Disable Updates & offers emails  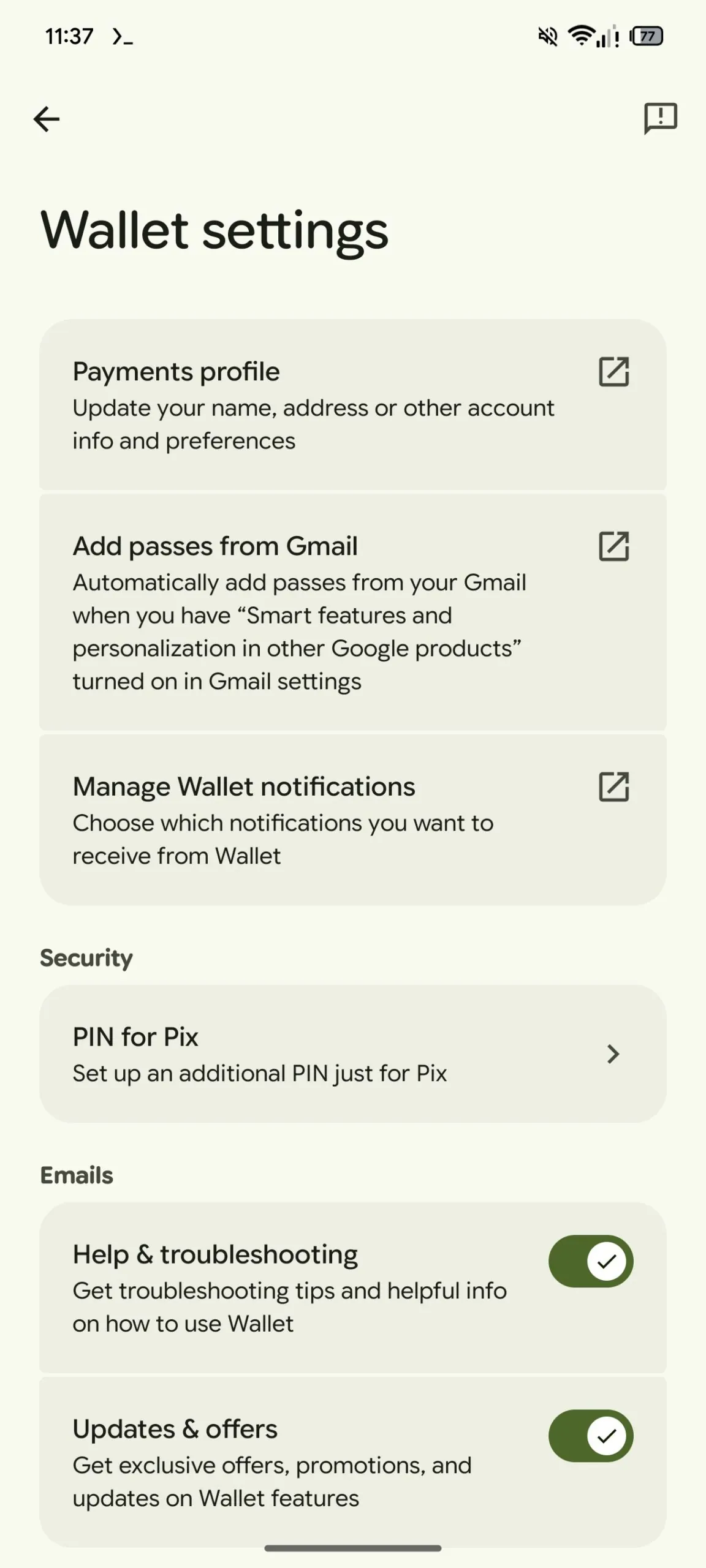pos(590,1436)
